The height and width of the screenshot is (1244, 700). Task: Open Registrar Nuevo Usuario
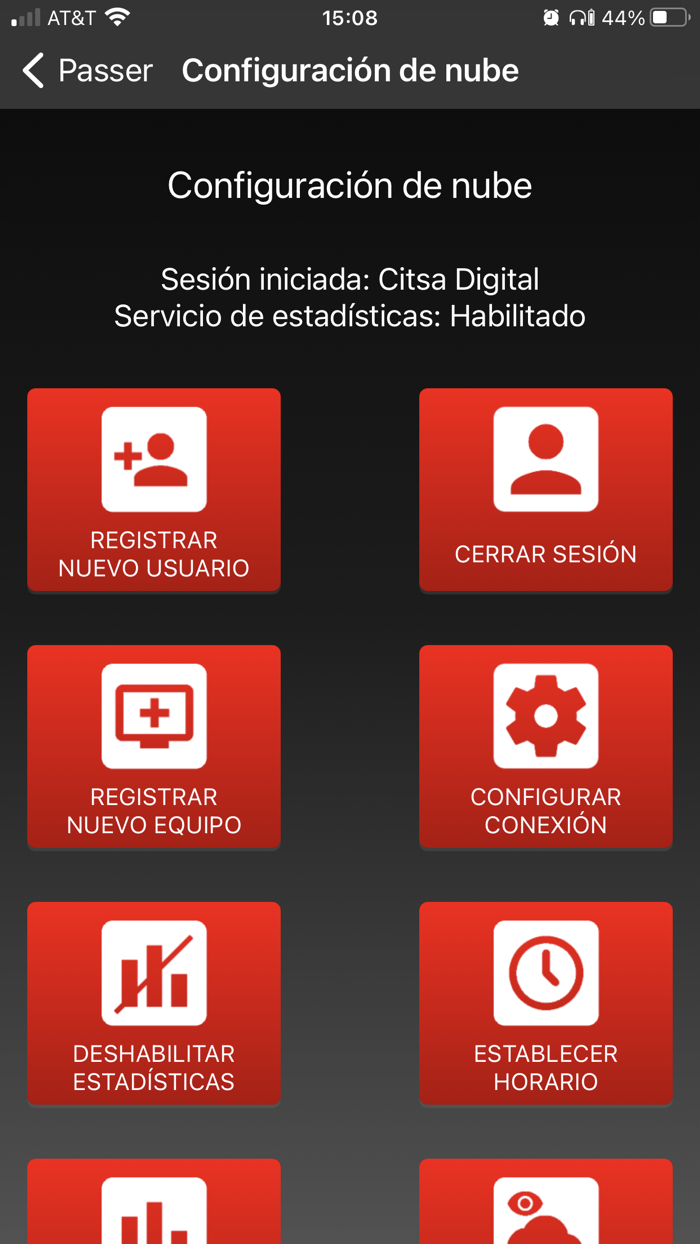point(154,490)
